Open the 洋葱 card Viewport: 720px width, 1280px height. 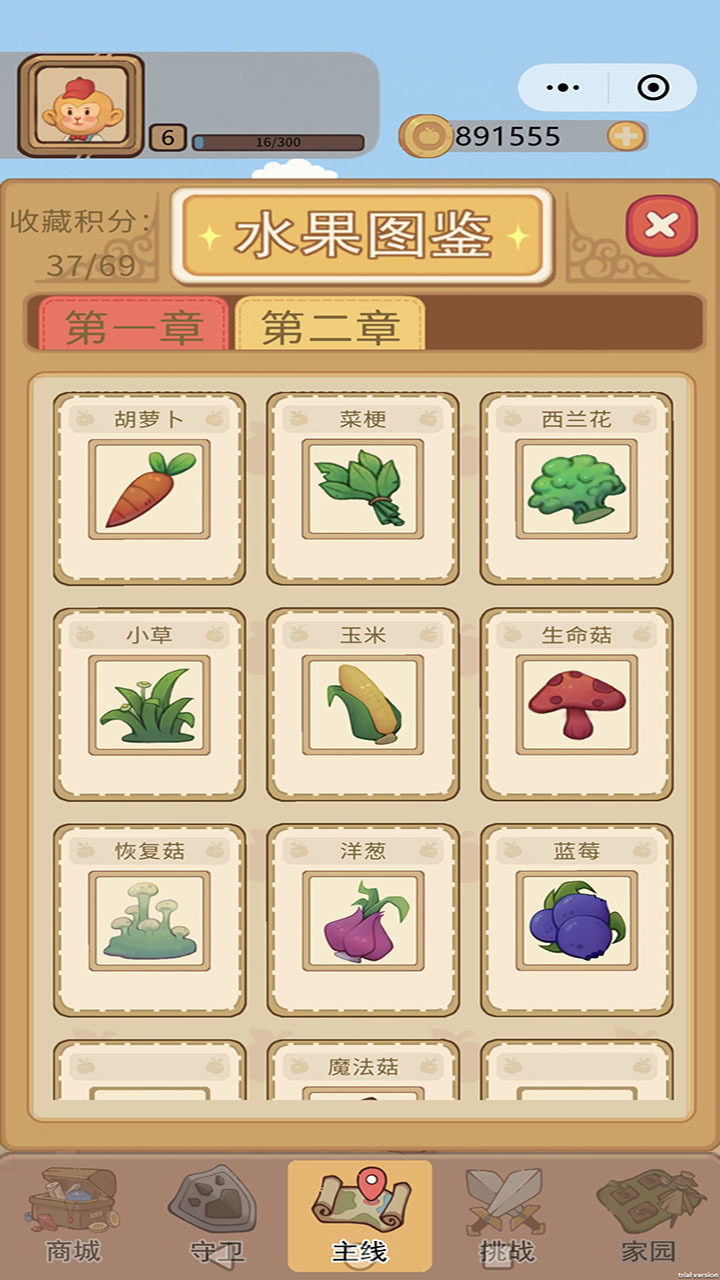click(x=362, y=921)
